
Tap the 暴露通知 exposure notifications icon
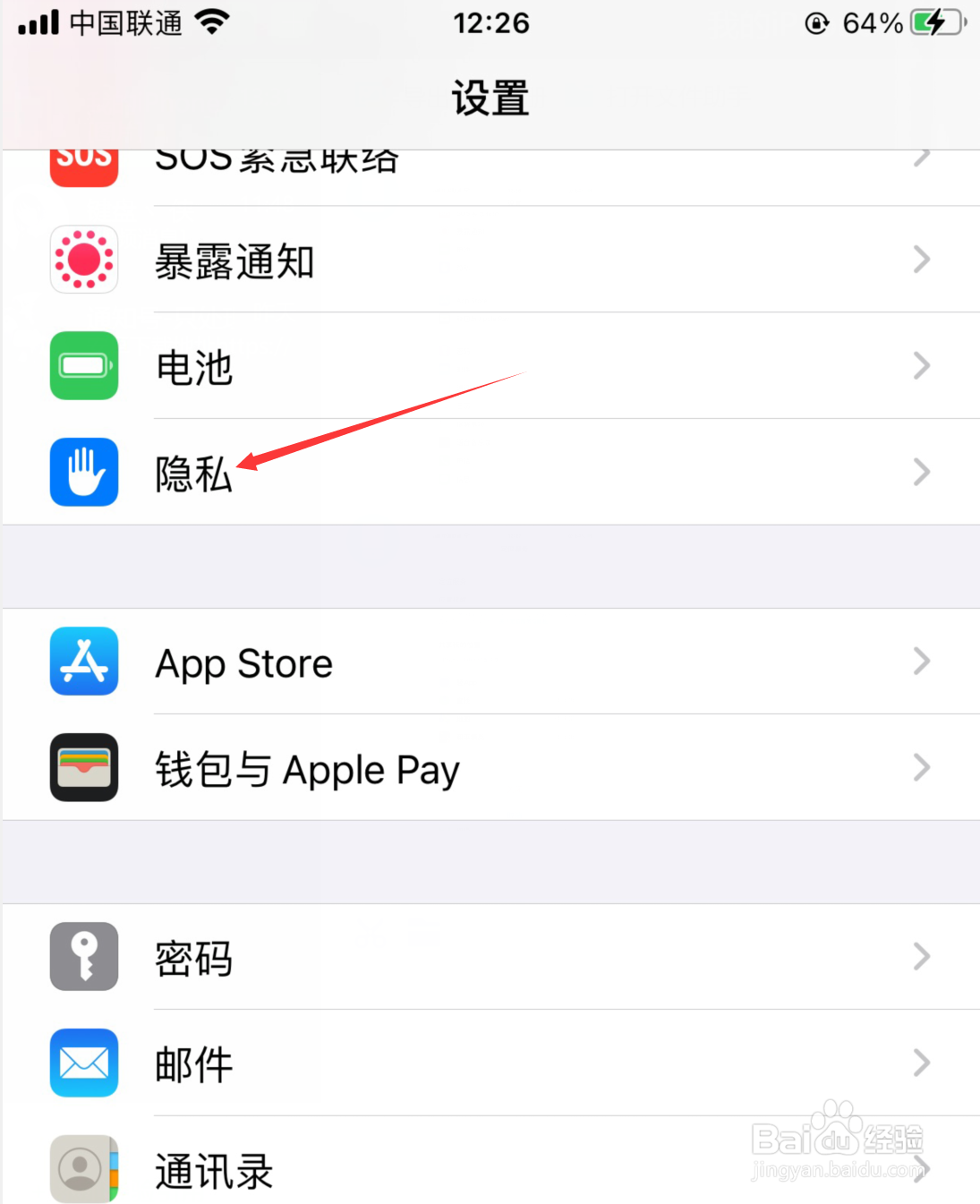click(83, 260)
